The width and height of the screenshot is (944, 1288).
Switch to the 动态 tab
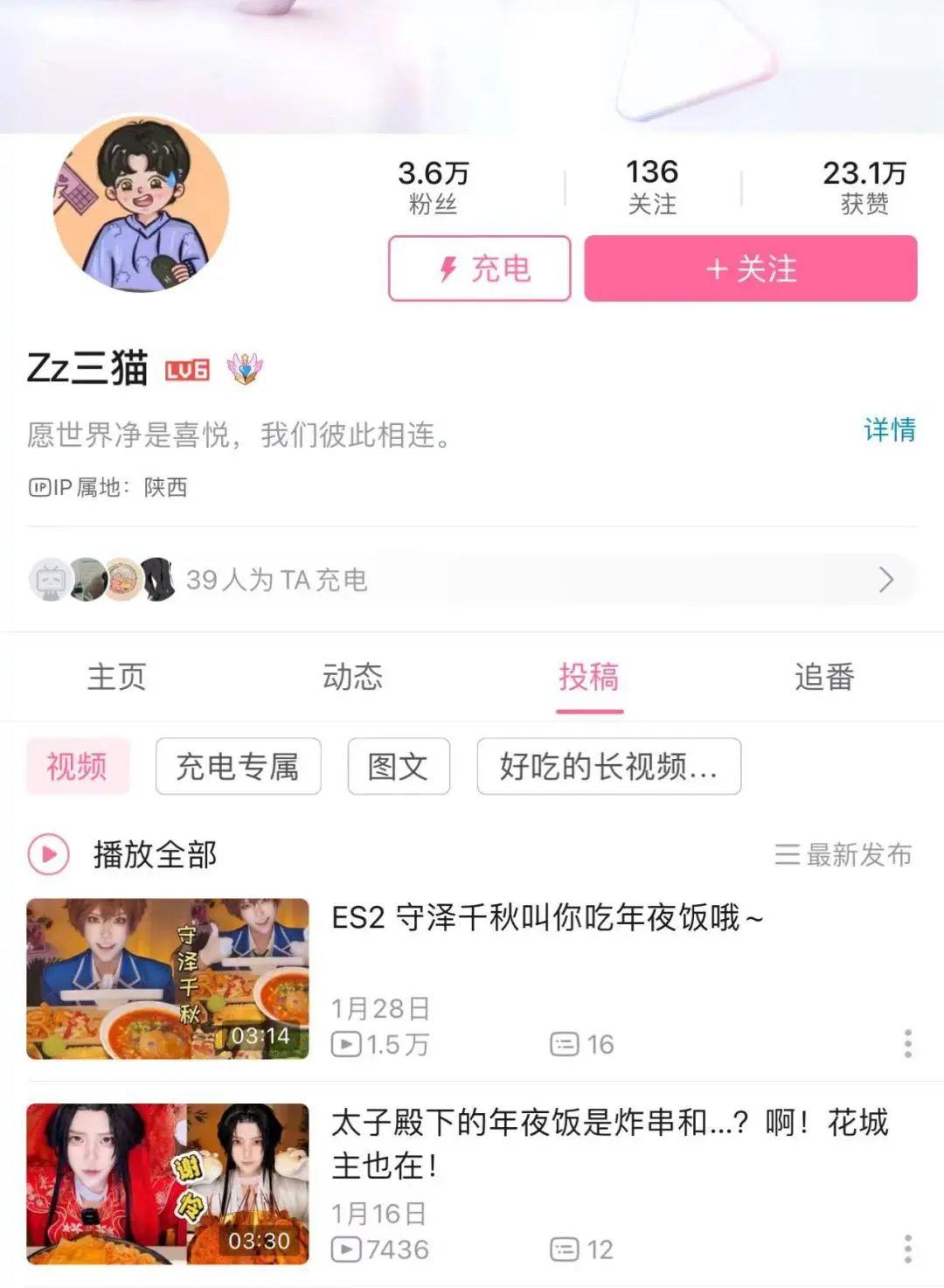tap(352, 677)
